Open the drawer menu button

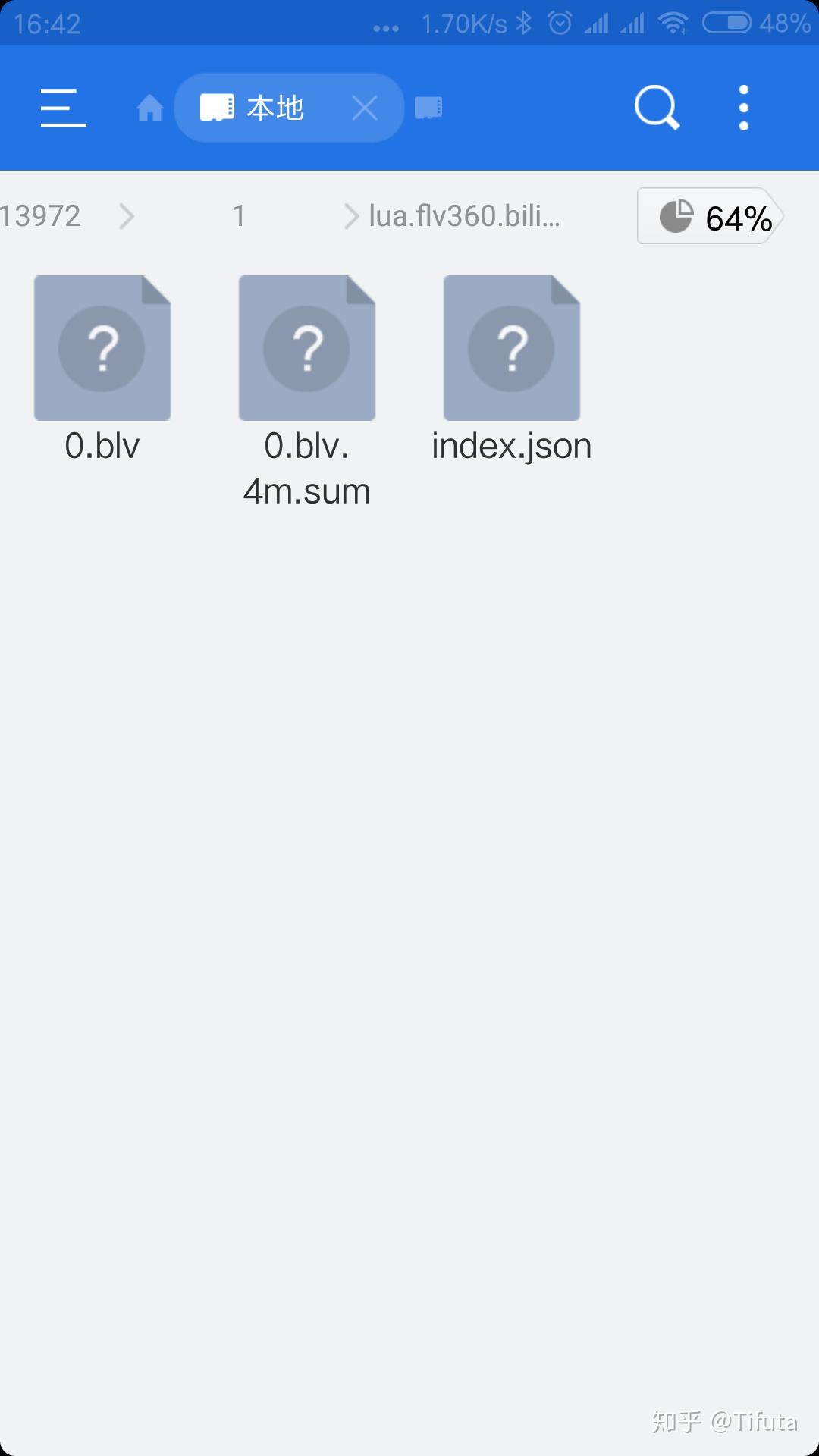(63, 108)
